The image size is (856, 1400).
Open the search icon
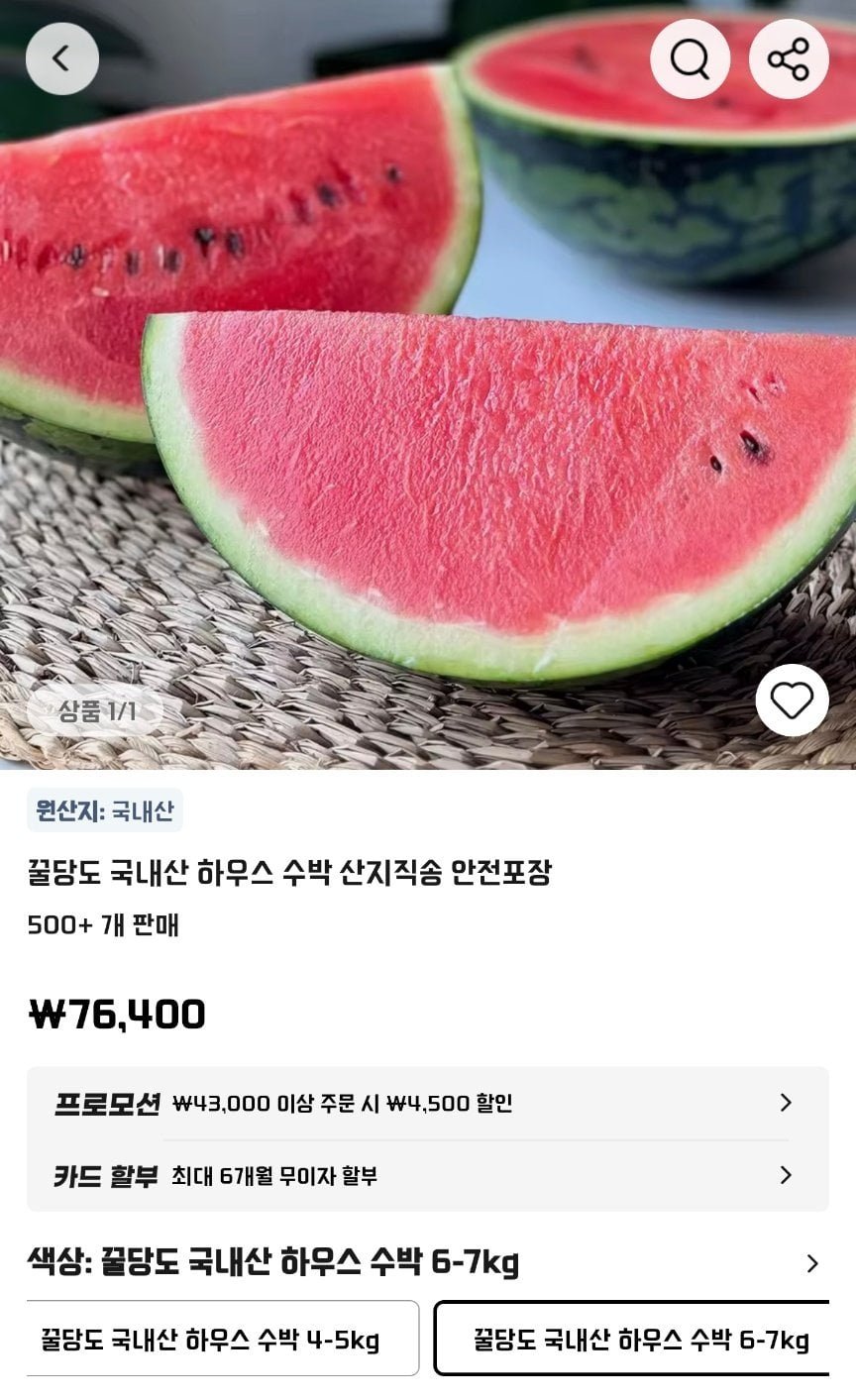pos(690,59)
